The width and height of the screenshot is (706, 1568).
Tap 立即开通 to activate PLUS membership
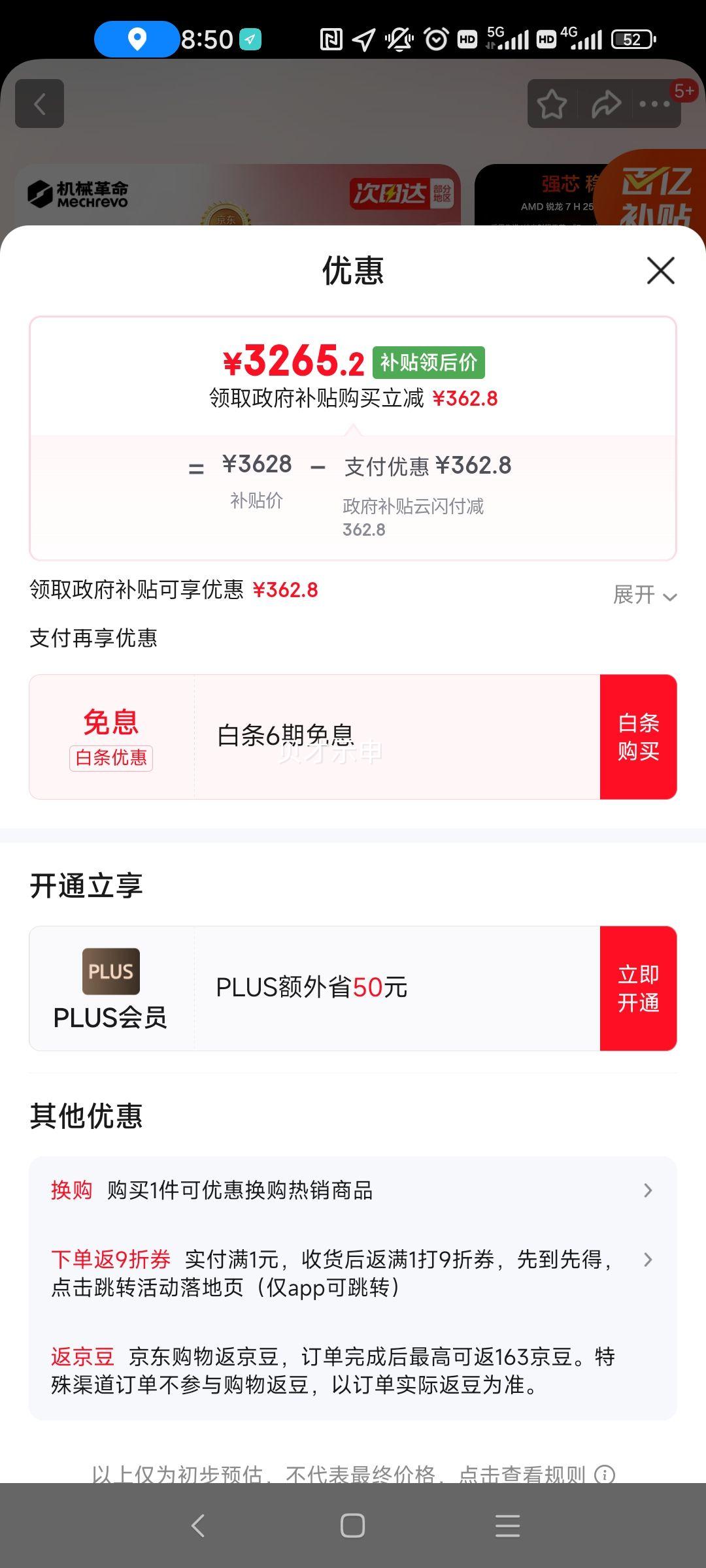638,987
